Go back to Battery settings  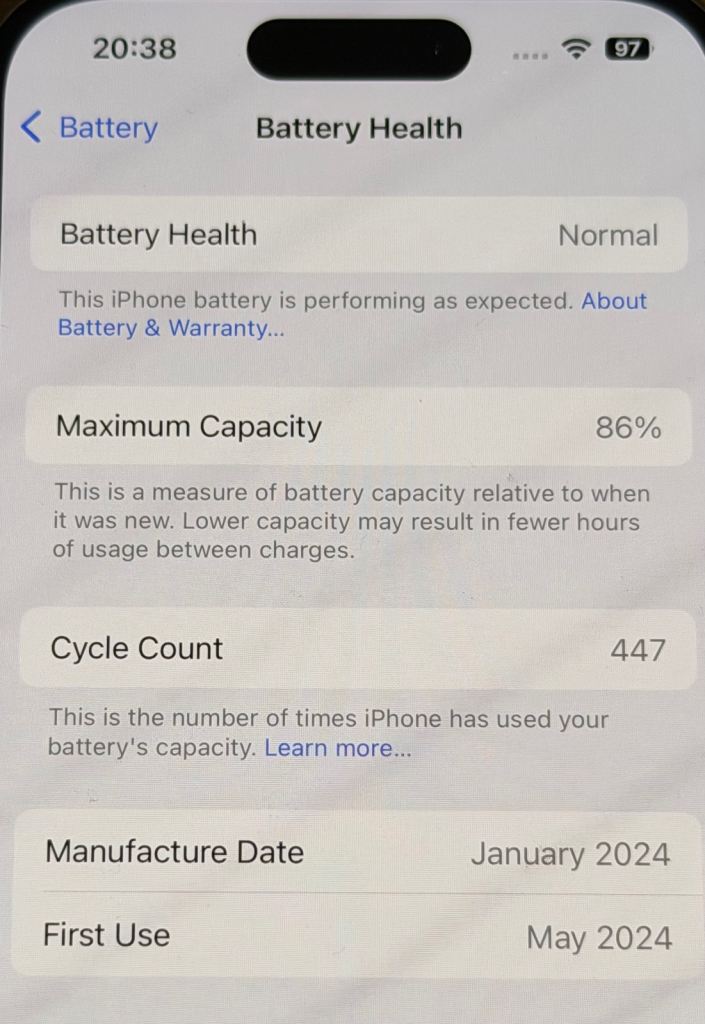point(90,128)
